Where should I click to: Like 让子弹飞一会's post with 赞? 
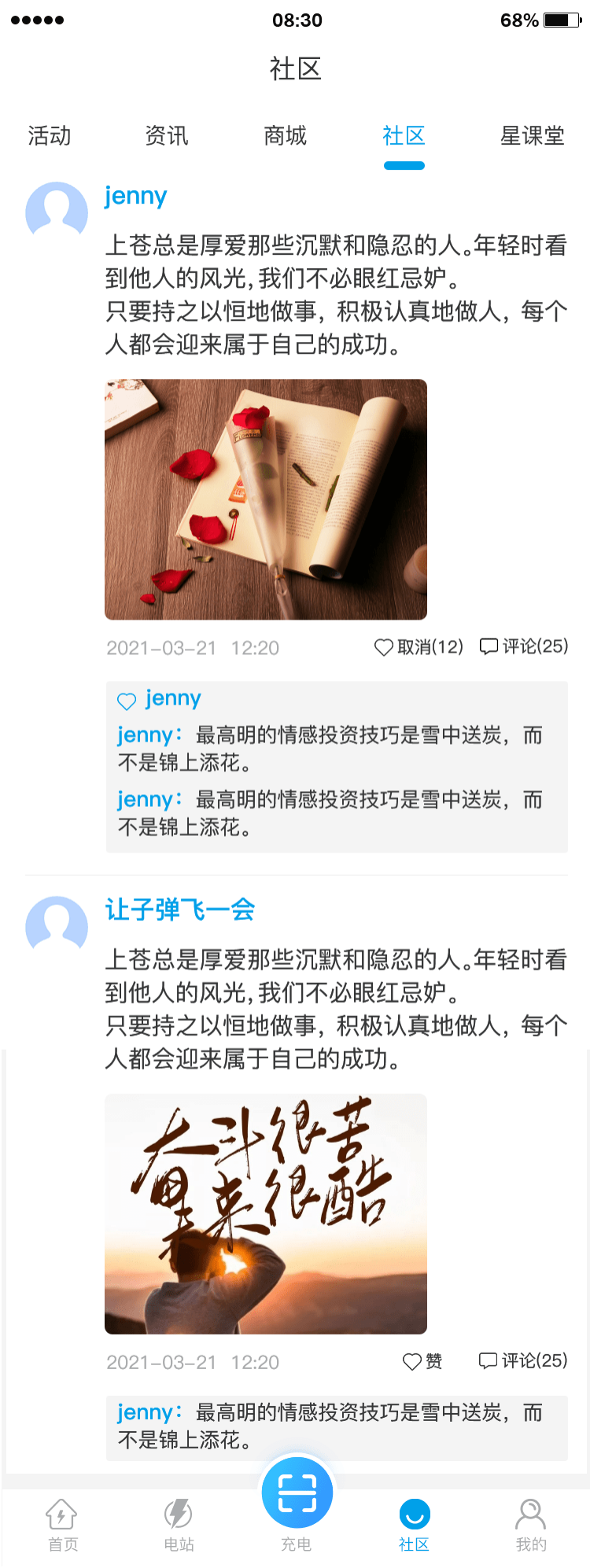(x=422, y=1361)
